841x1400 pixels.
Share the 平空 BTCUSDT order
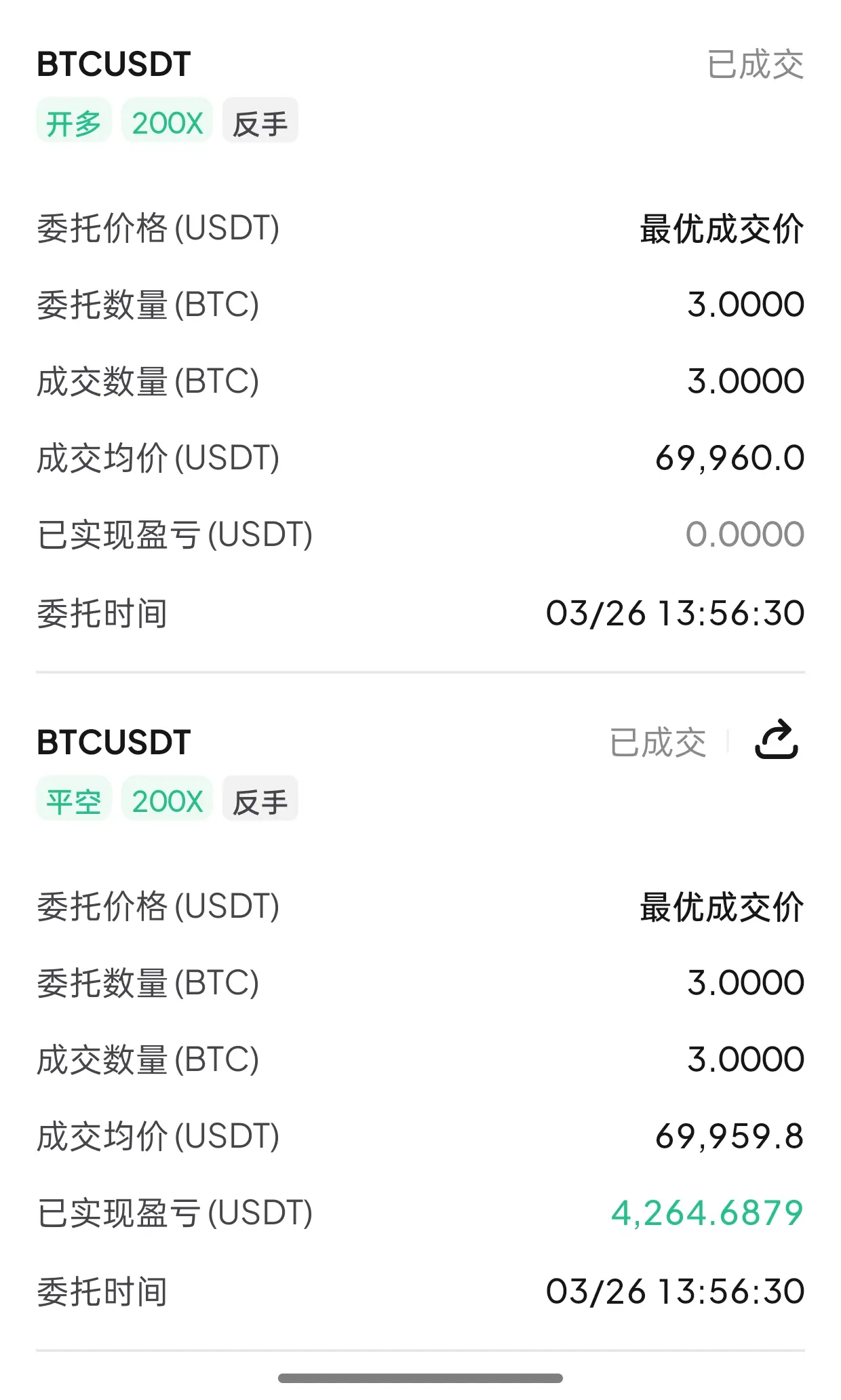coord(777,740)
